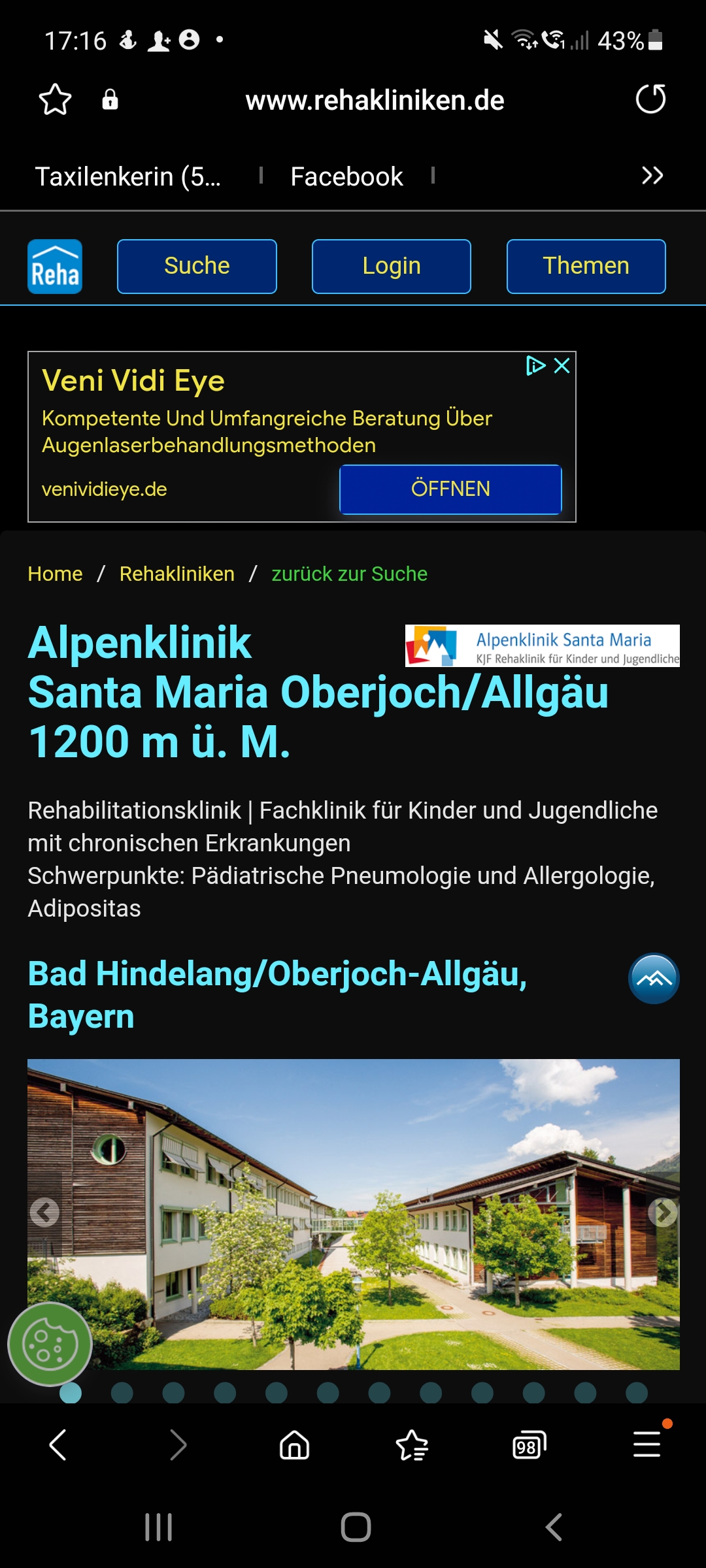This screenshot has width=706, height=1568.
Task: Close the Veni Vidi Eye advertisement
Action: click(x=562, y=366)
